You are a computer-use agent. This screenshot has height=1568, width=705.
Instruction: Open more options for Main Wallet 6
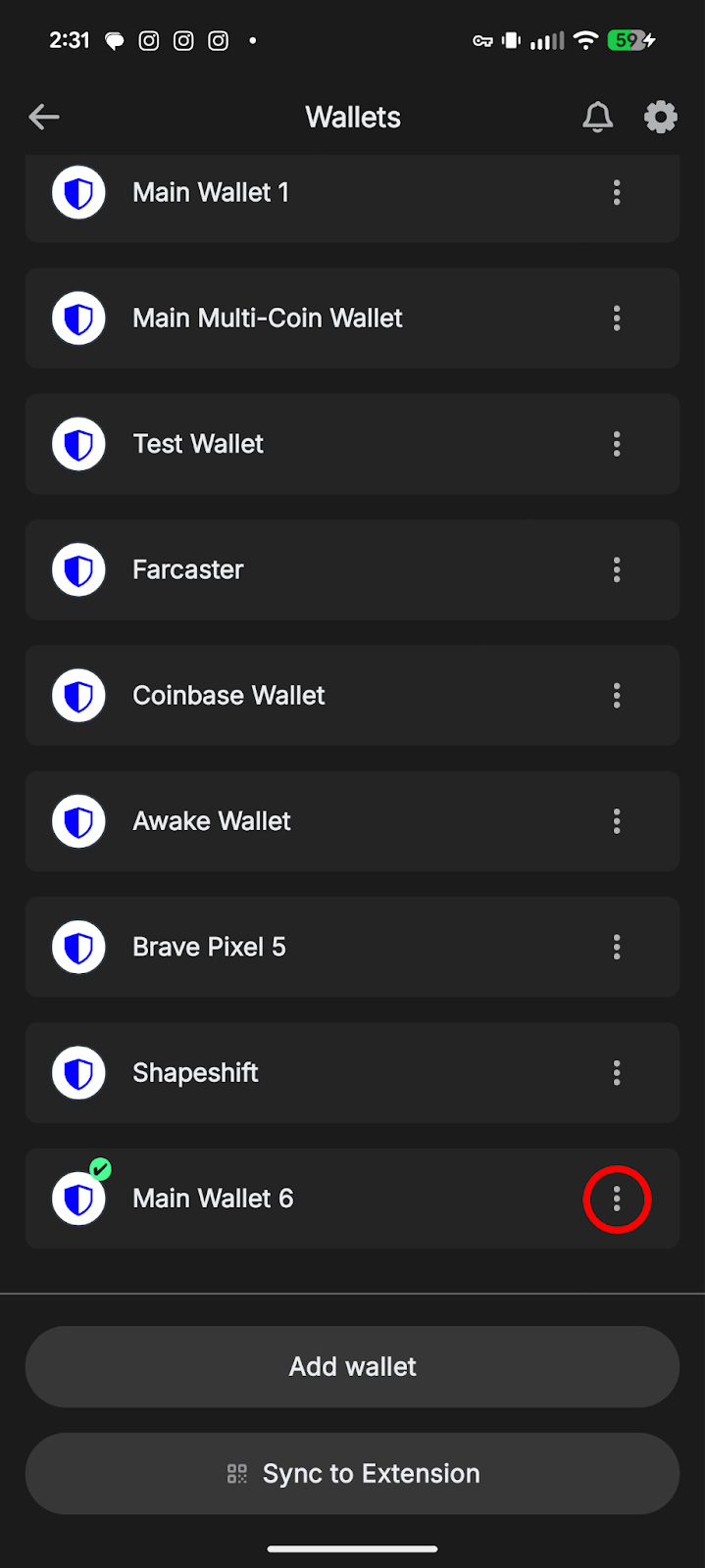coord(617,1199)
